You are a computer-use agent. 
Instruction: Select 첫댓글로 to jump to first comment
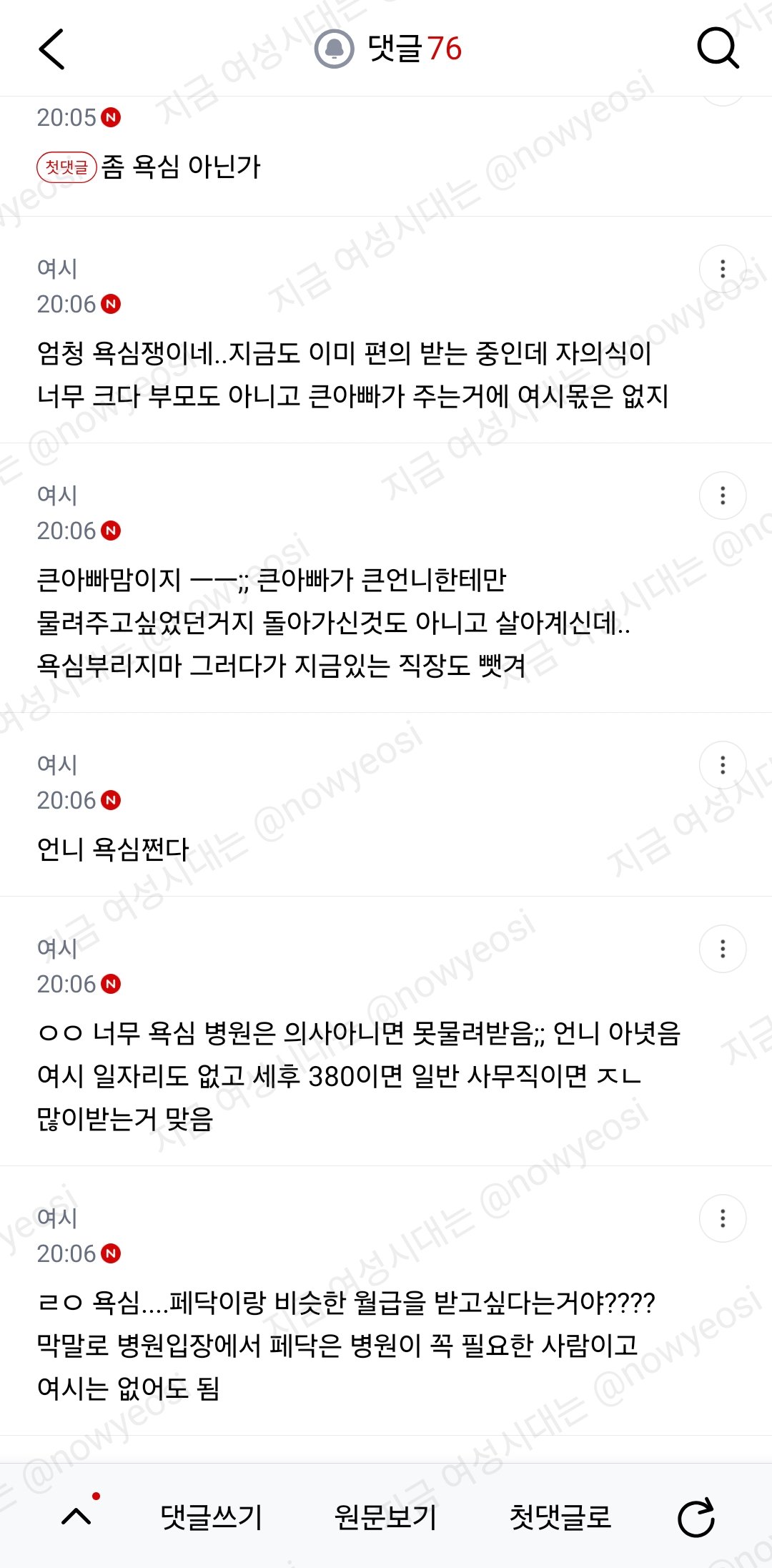pyautogui.click(x=560, y=1516)
